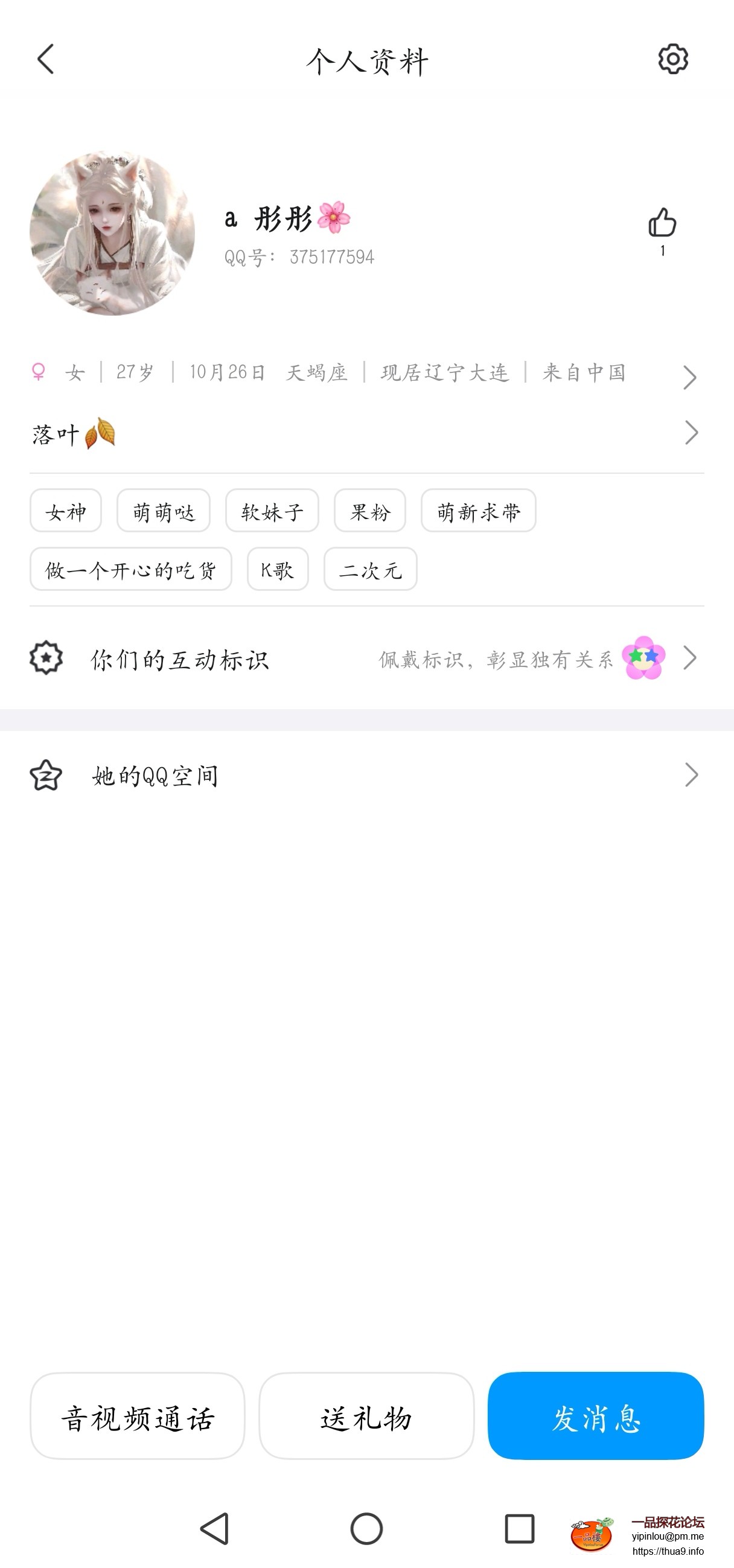Open the 你们的互动标识 entry

coord(182,659)
